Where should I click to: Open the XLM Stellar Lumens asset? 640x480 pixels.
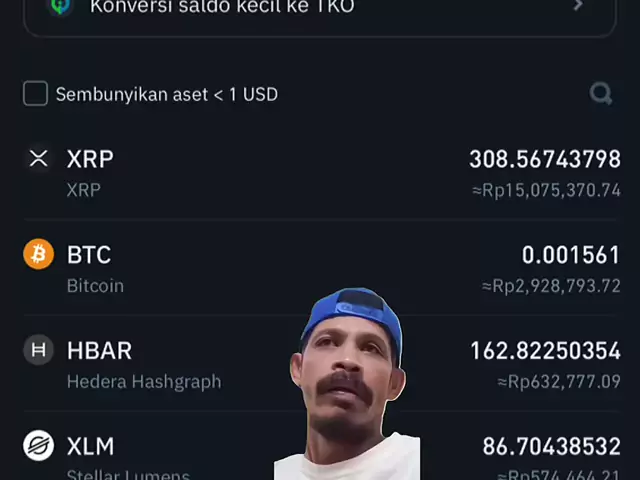[150, 456]
